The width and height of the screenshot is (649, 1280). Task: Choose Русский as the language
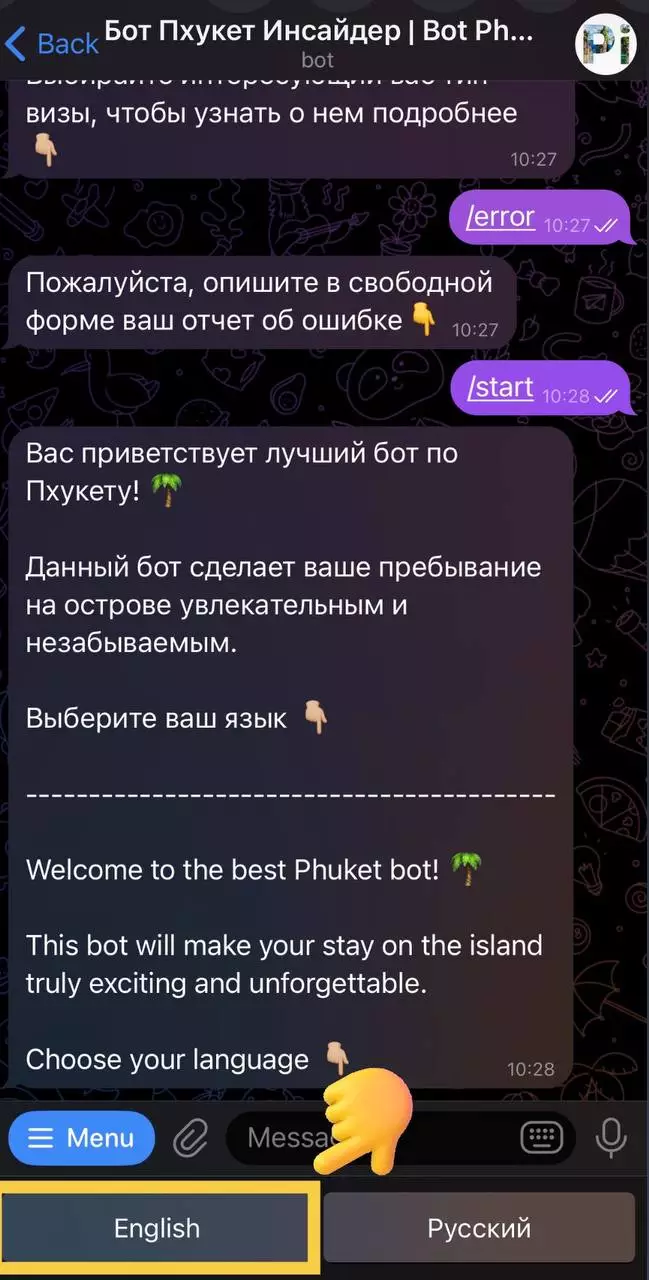pos(479,1228)
